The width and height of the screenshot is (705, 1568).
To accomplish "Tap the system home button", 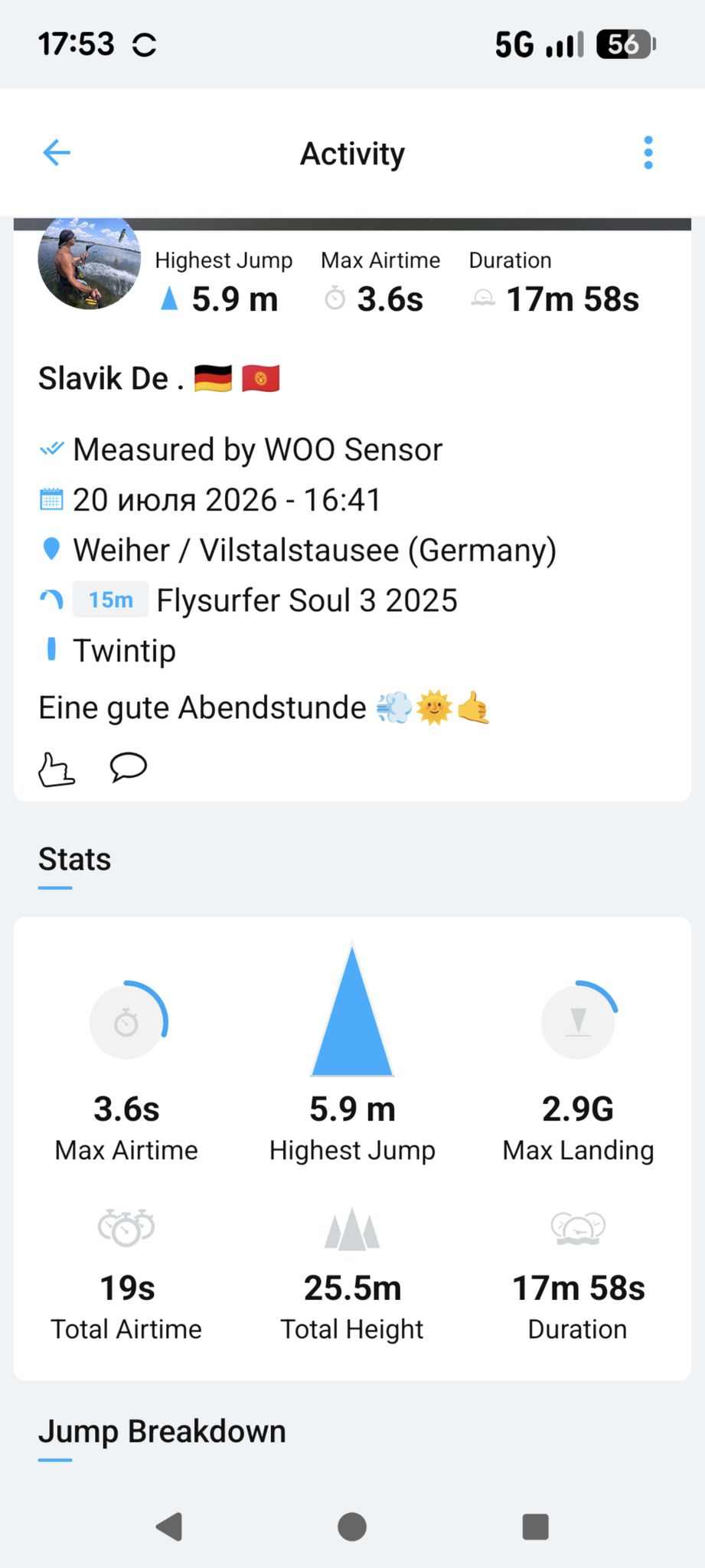I will point(352,1526).
